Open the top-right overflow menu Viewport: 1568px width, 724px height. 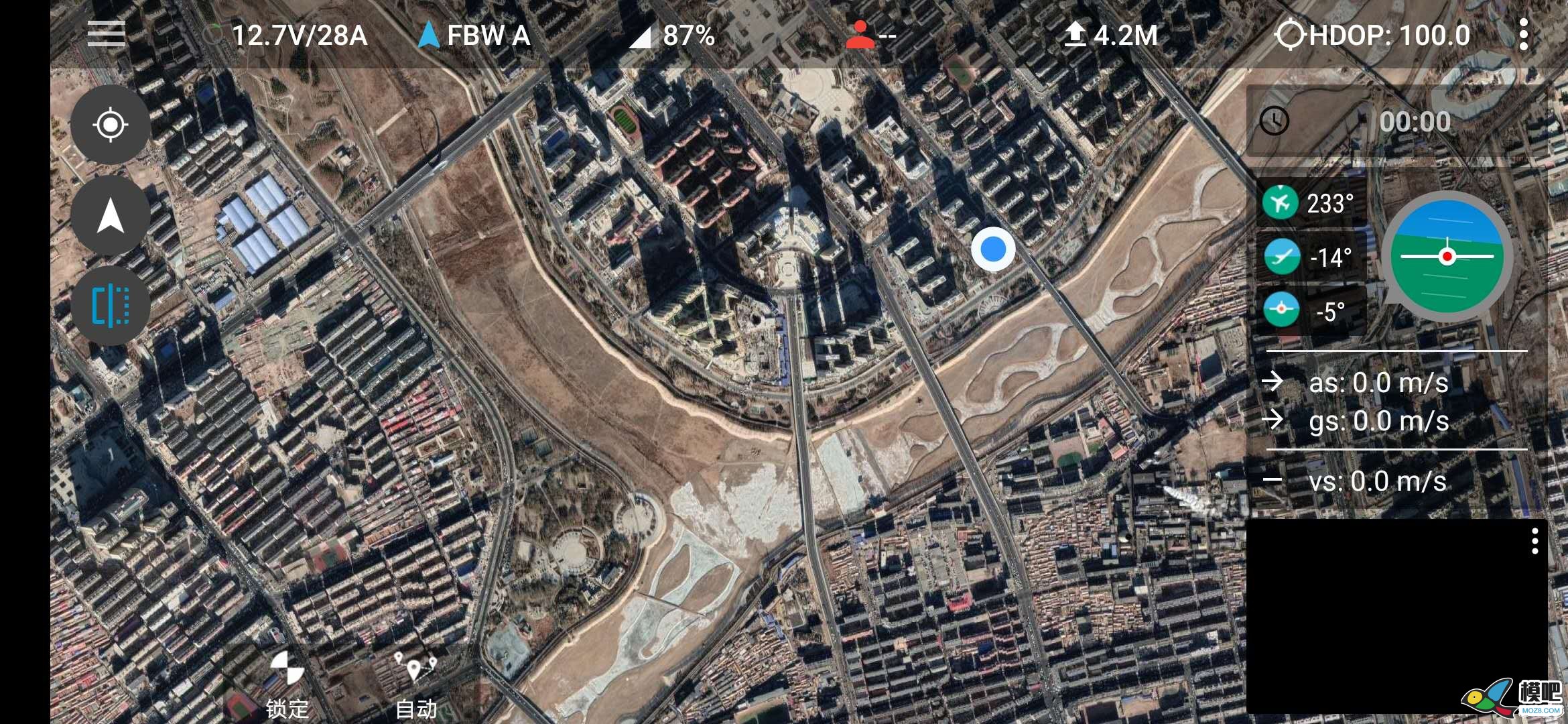tap(1523, 34)
